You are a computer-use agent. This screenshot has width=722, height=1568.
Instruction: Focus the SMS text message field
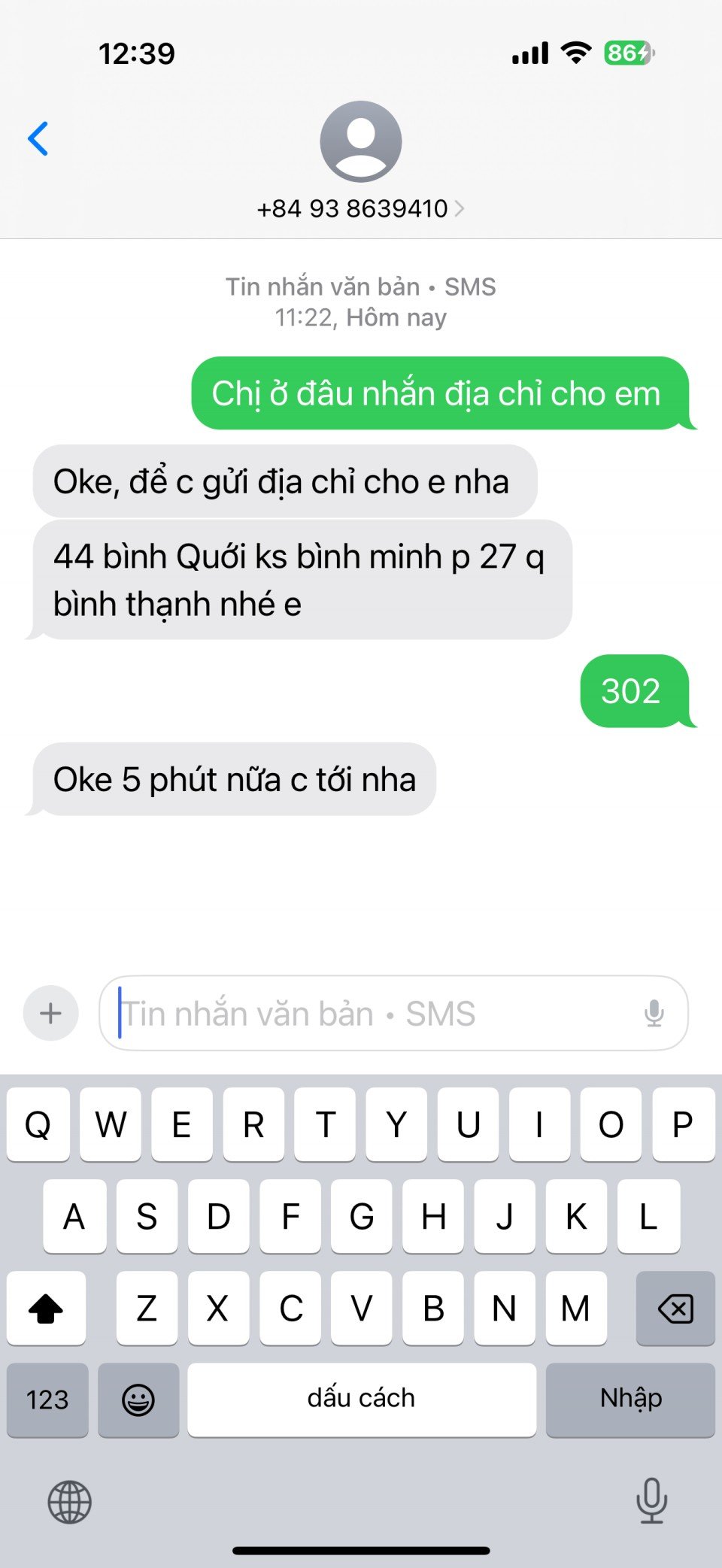376,1013
